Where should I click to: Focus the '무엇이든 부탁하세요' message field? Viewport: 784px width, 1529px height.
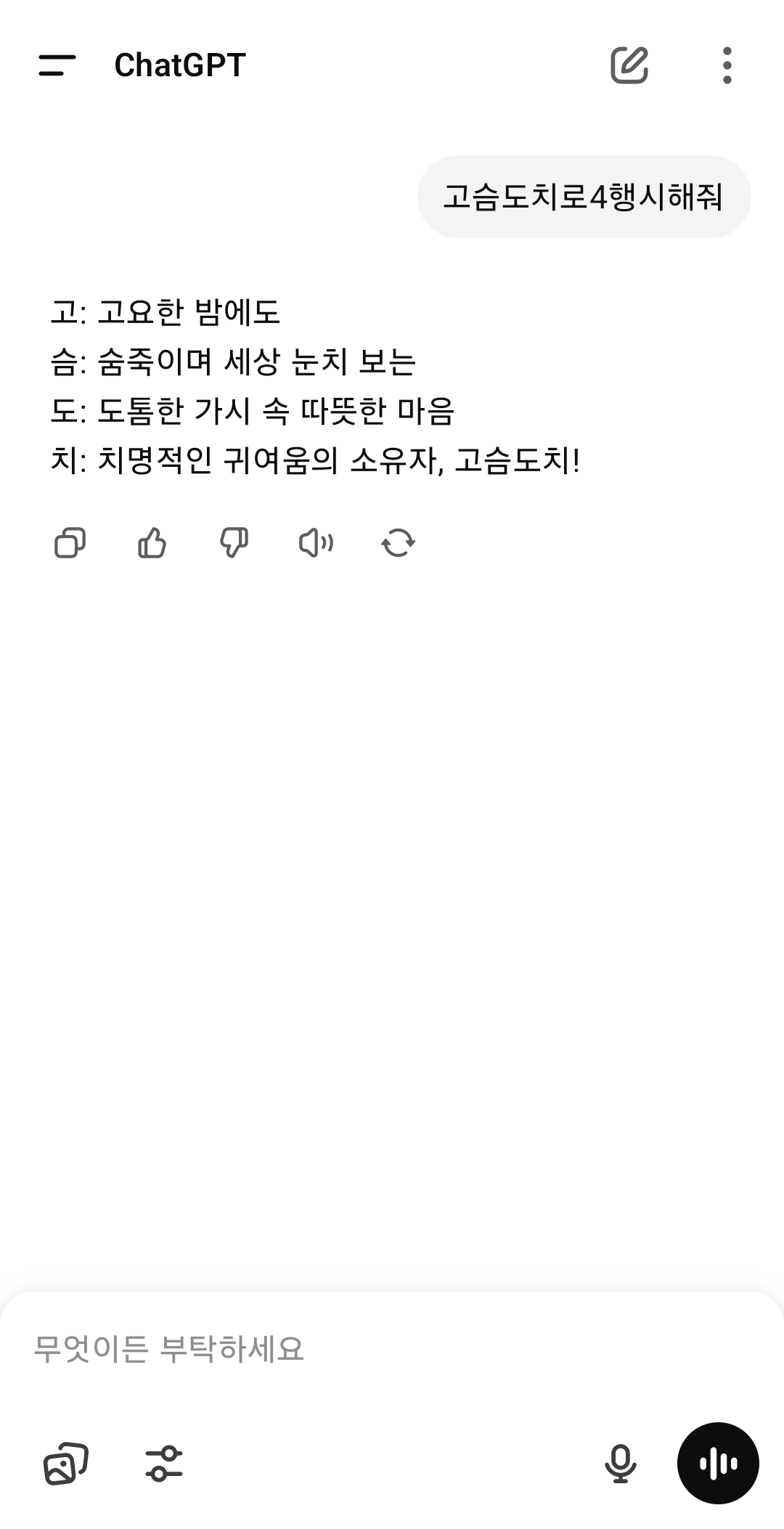[392, 1348]
